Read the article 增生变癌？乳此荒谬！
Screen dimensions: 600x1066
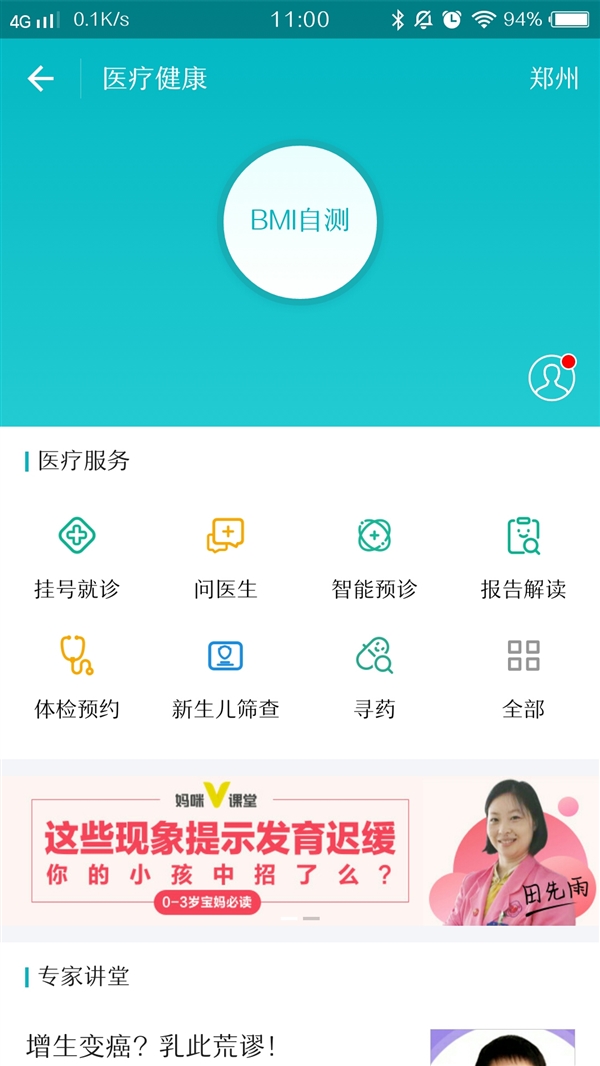coord(152,1046)
